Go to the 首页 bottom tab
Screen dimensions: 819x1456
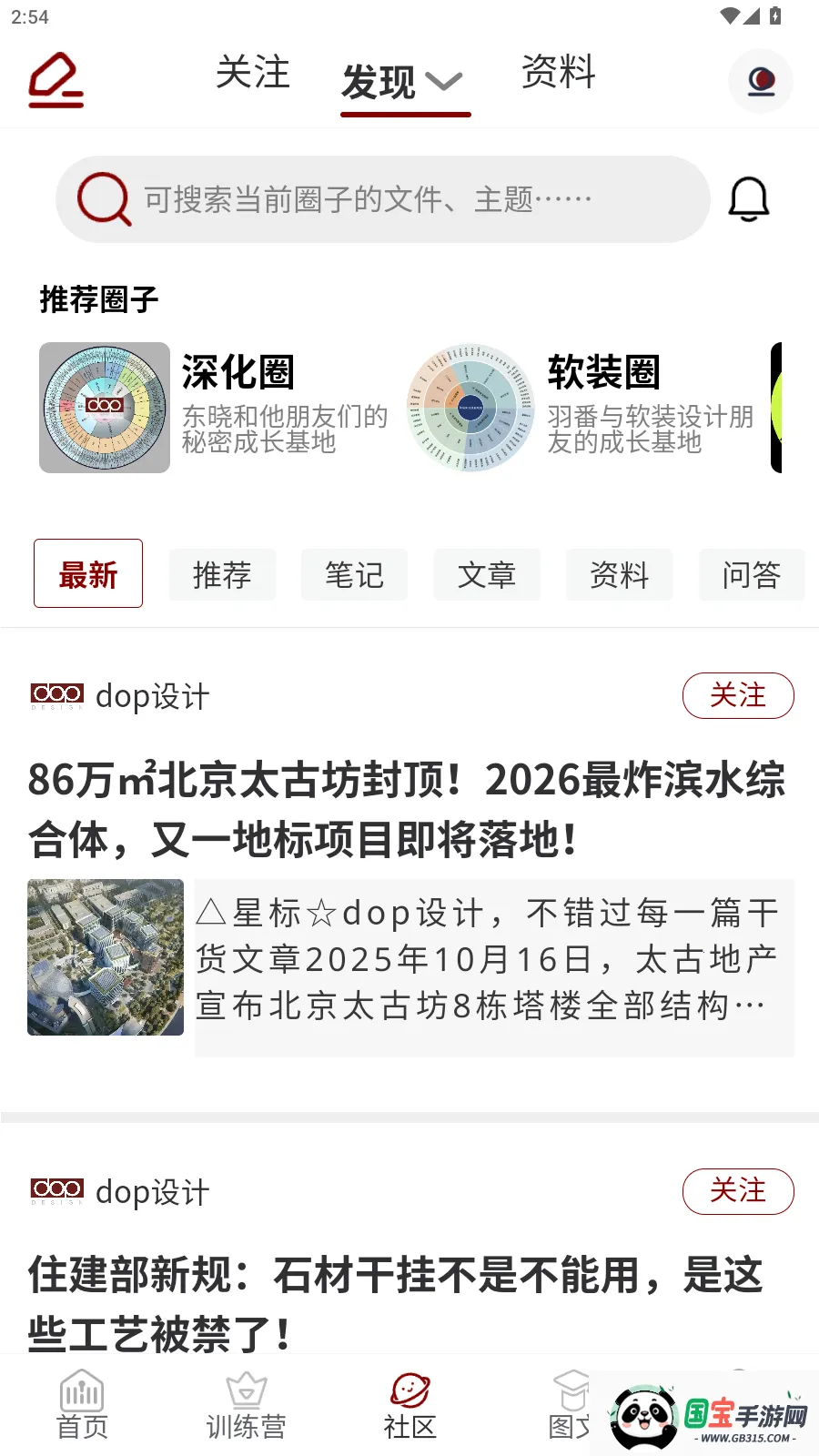click(x=82, y=1406)
